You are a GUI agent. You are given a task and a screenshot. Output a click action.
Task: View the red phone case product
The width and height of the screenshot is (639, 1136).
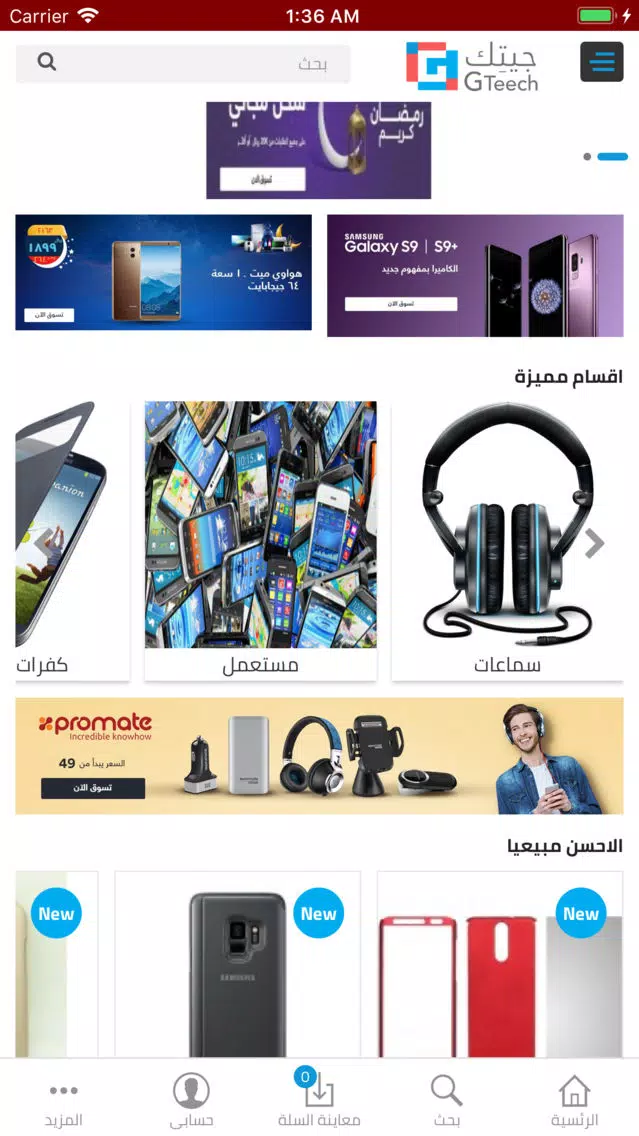(500, 965)
